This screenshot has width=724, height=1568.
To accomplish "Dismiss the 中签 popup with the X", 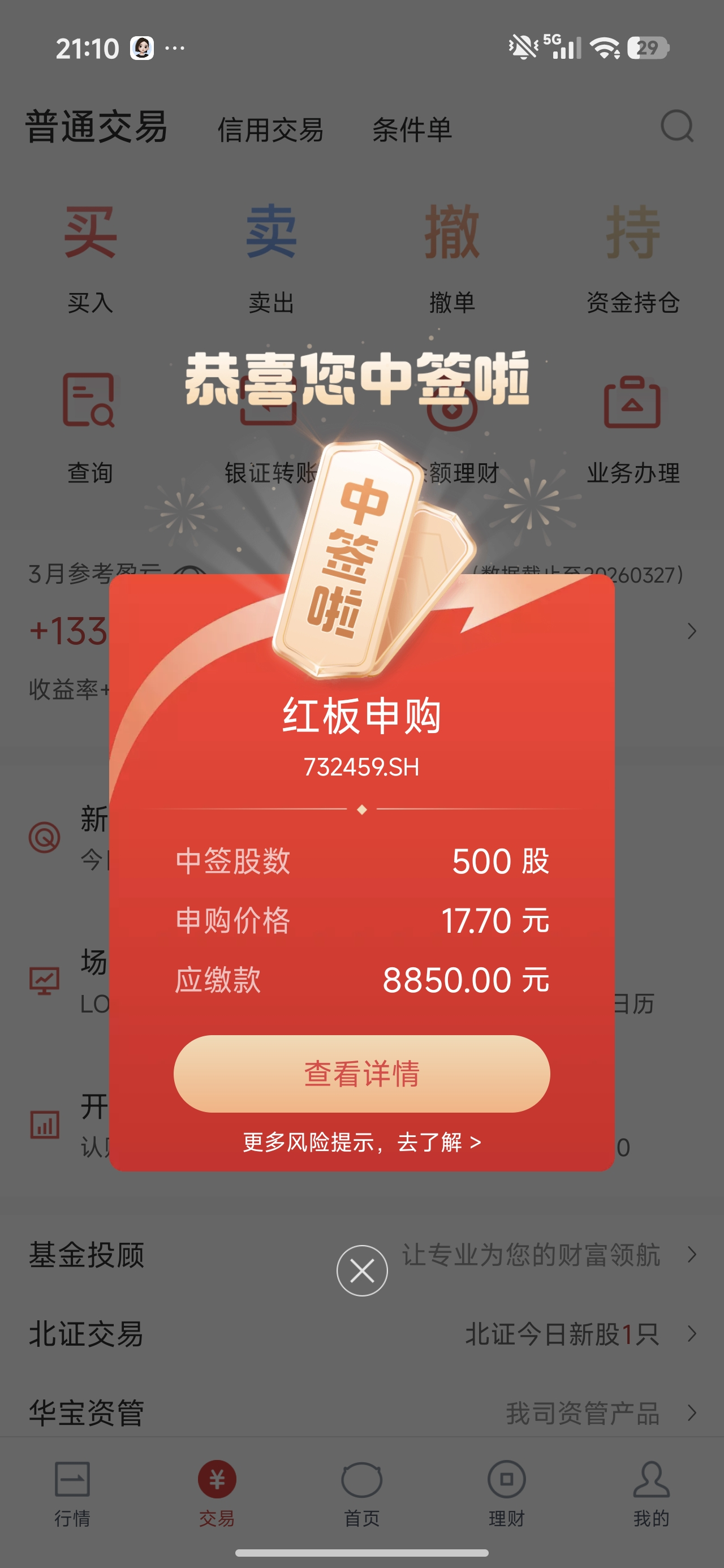I will [x=363, y=1271].
